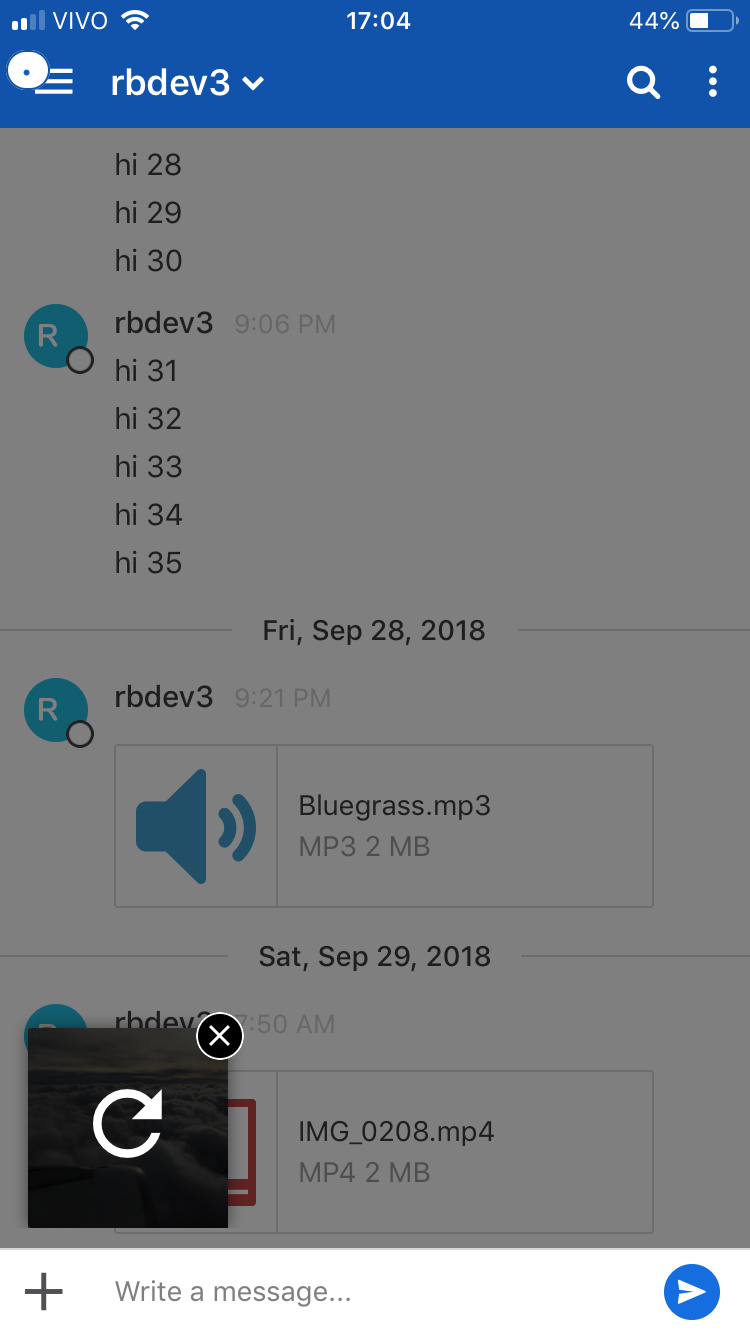Replay the floating video
Image resolution: width=750 pixels, height=1334 pixels.
click(x=128, y=1124)
